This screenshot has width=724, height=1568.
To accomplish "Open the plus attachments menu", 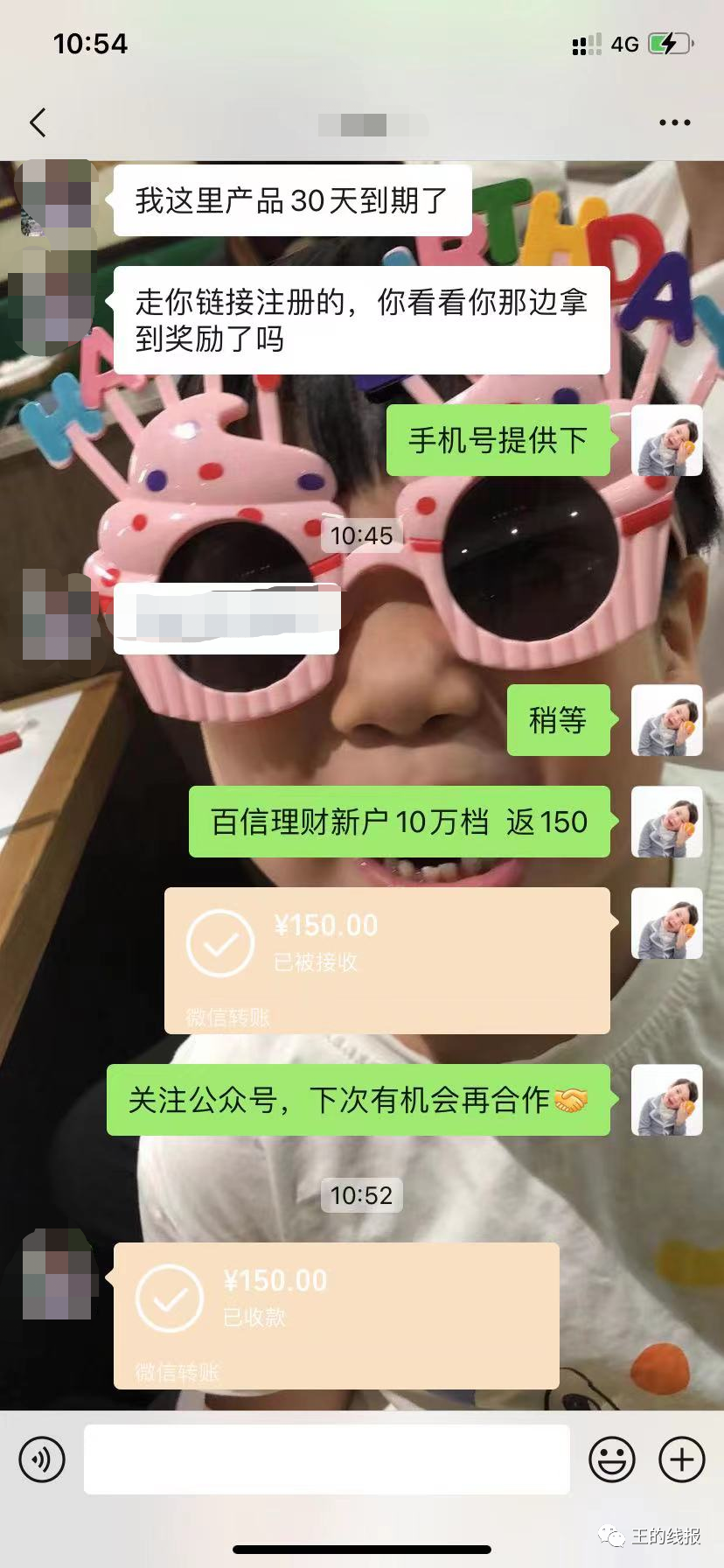I will (x=681, y=1459).
